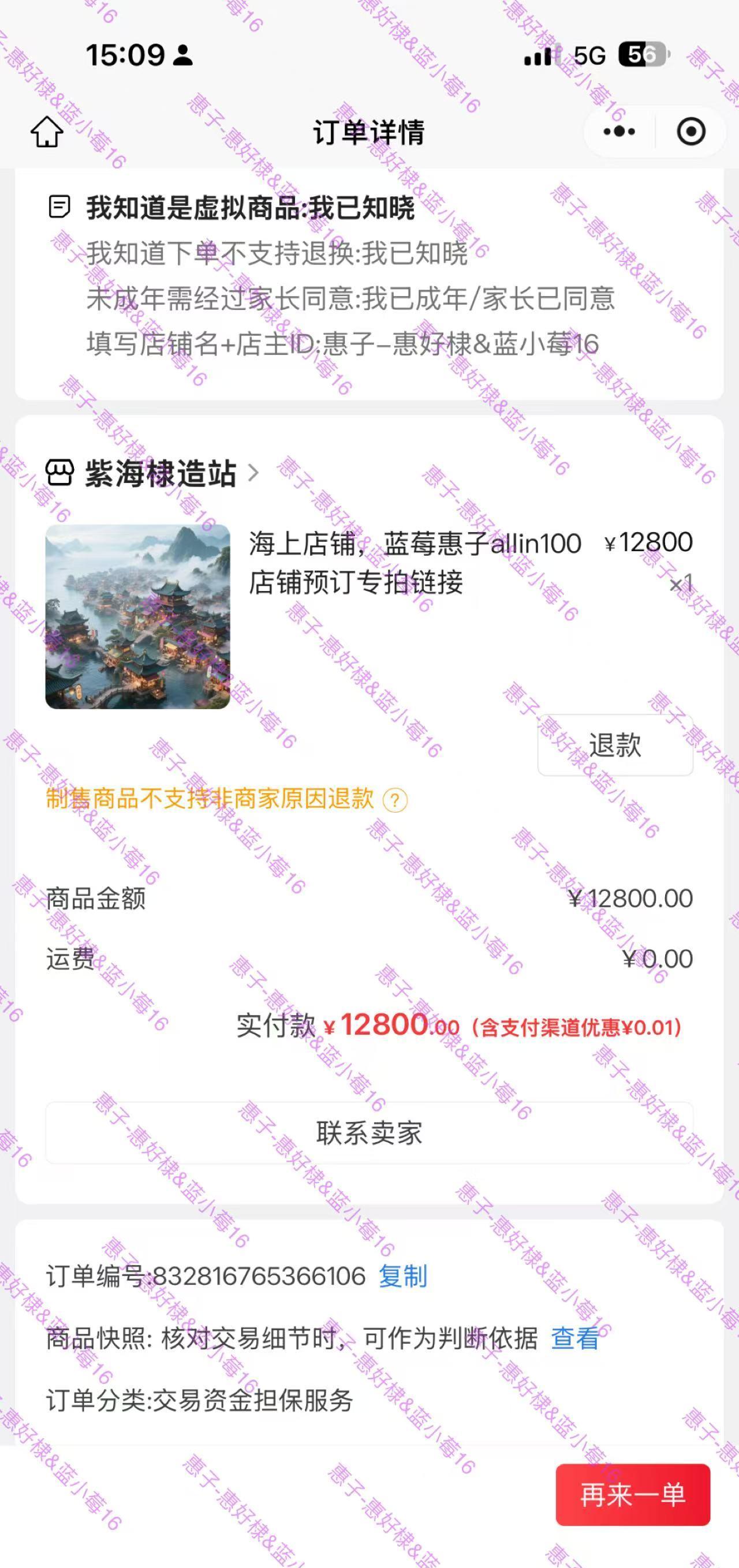Go to the mini program home page
739x1568 pixels.
(x=47, y=132)
